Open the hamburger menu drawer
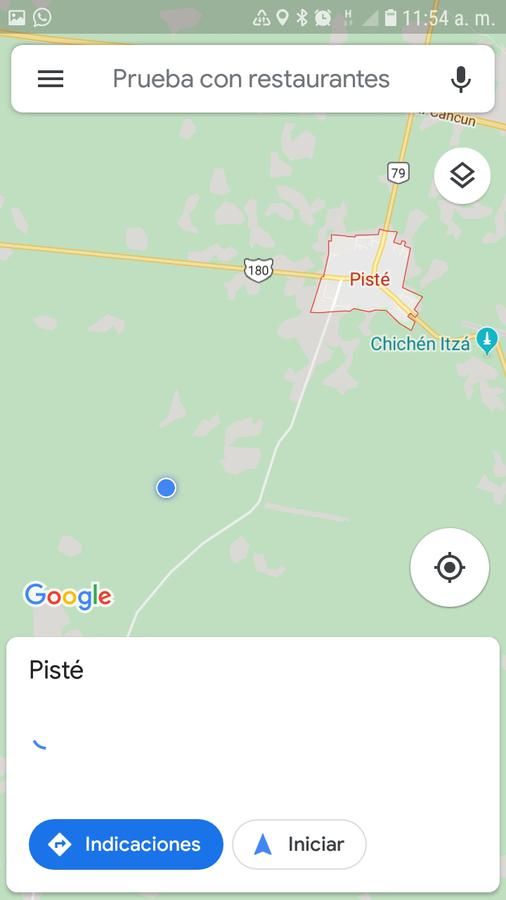The image size is (506, 900). point(50,79)
